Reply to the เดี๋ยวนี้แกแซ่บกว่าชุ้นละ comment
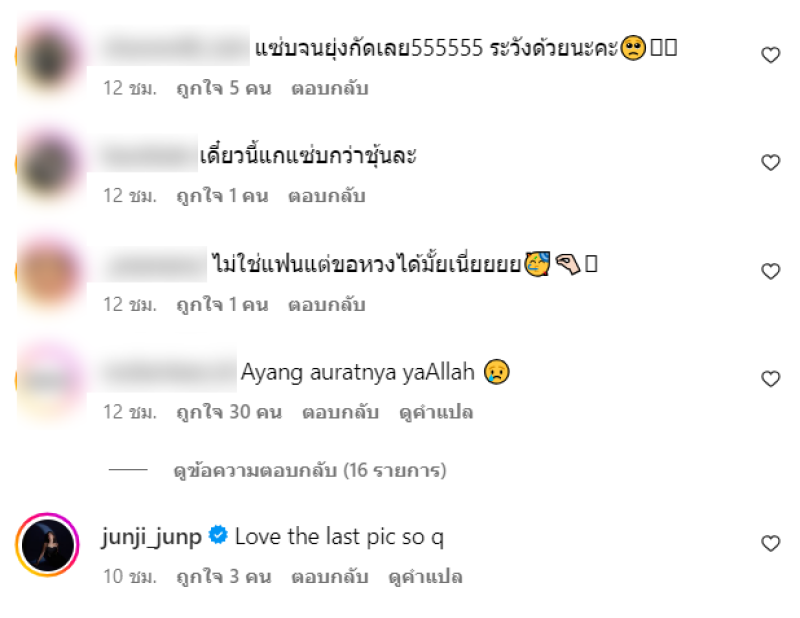This screenshot has height=618, width=800. click(327, 196)
